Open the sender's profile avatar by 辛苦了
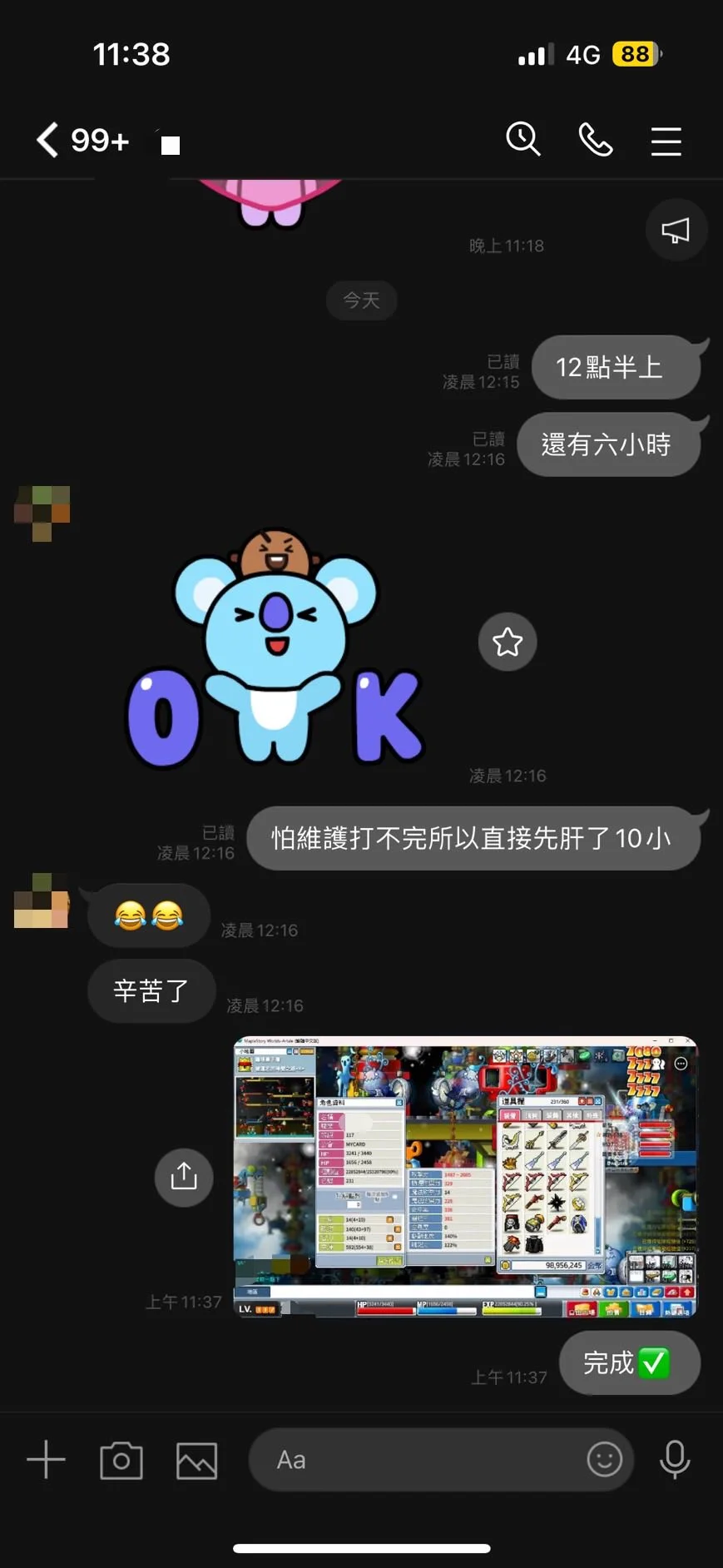Image resolution: width=723 pixels, height=1568 pixels. point(42,901)
